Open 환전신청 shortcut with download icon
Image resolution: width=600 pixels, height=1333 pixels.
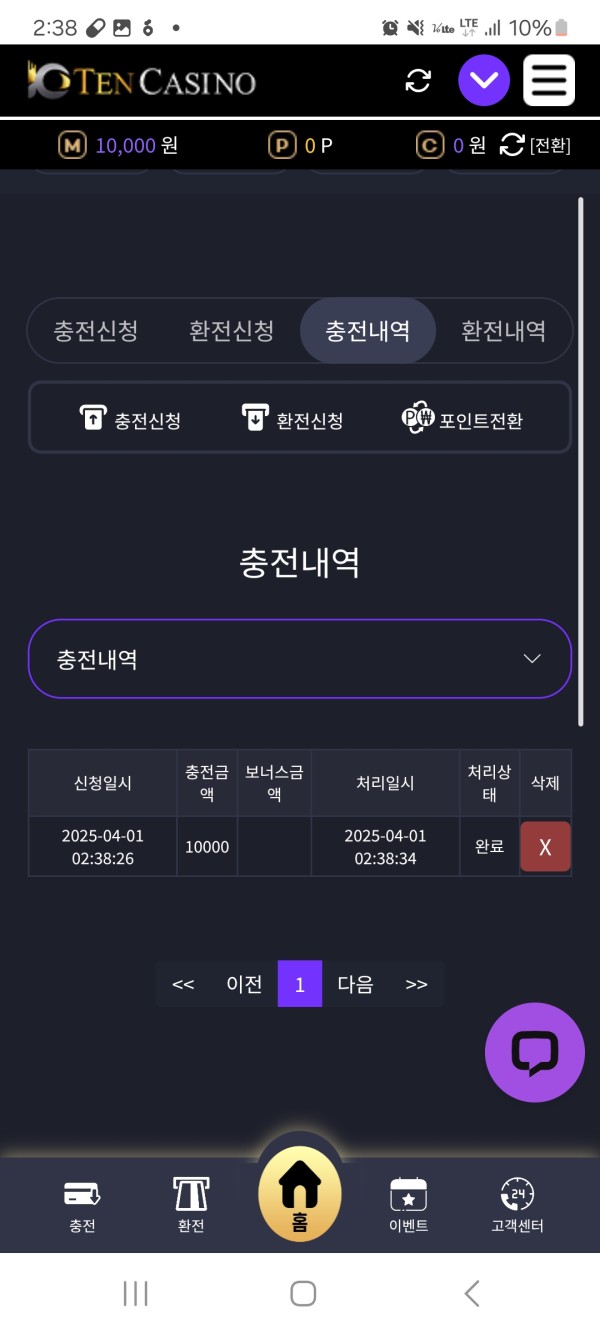[292, 419]
